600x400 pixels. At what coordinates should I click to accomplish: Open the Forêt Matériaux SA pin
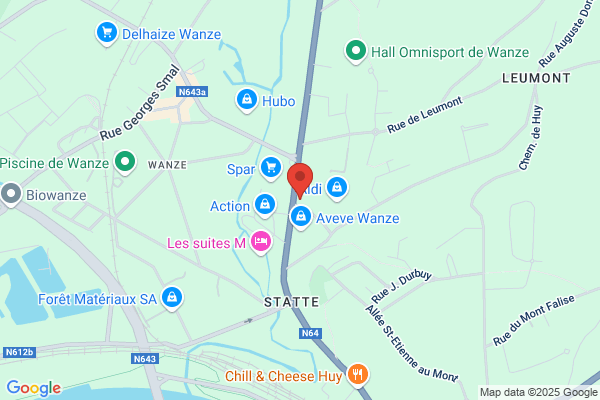pos(172,298)
